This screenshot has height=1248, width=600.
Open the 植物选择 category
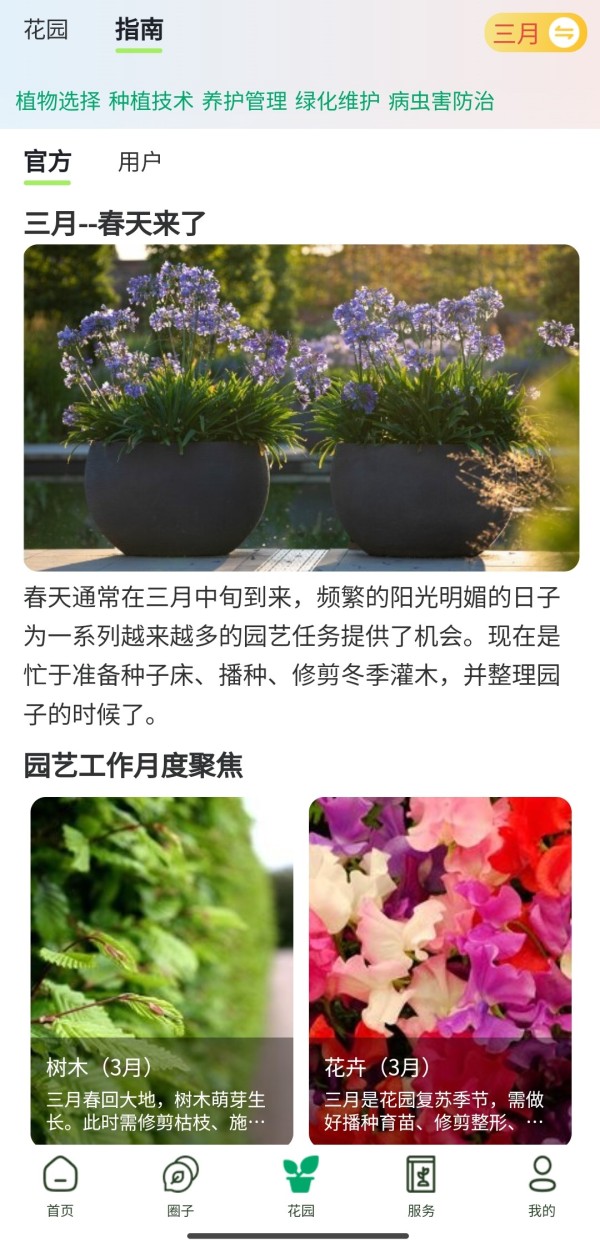point(58,101)
